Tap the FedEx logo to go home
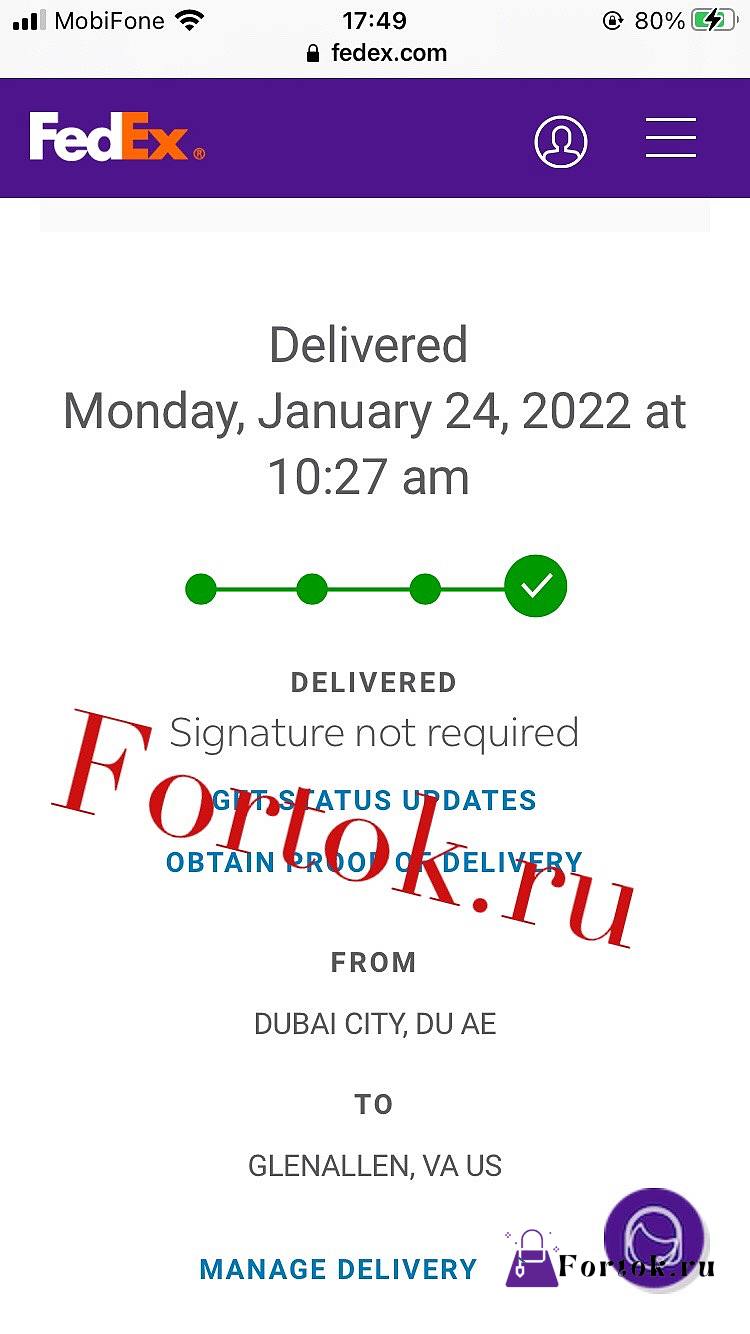750x1334 pixels. [117, 137]
